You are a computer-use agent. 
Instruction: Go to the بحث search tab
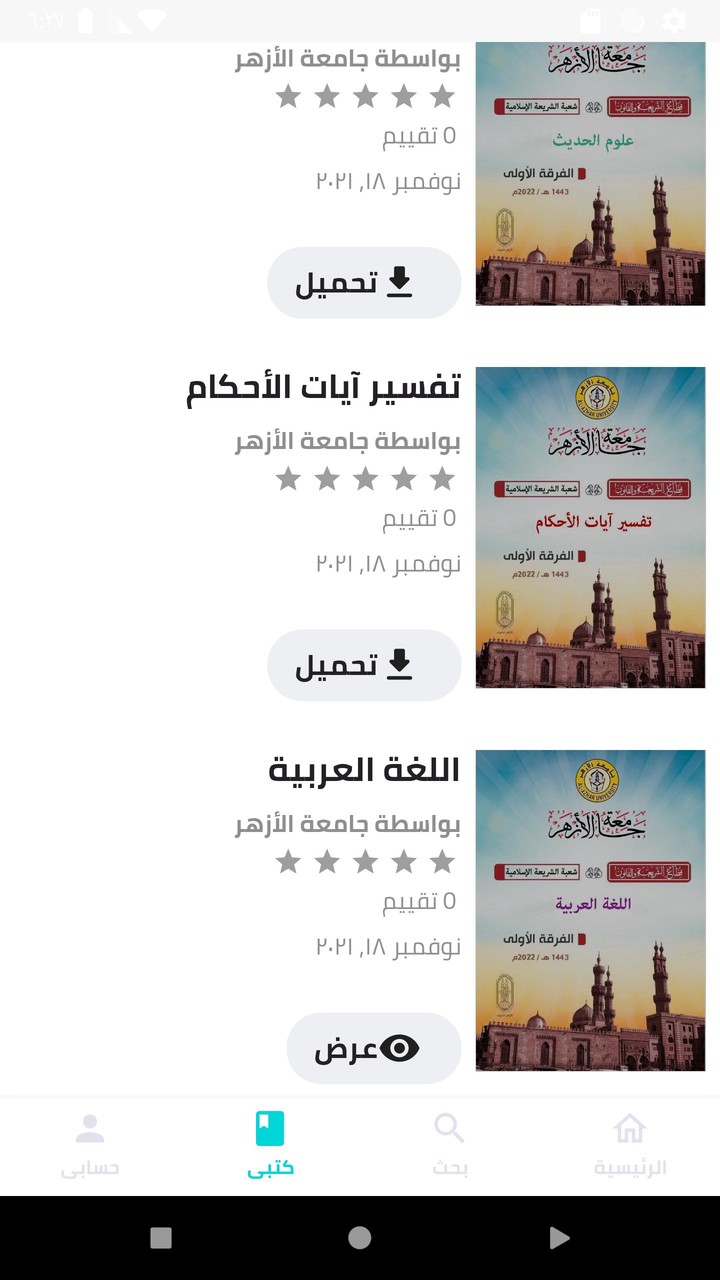click(450, 1145)
